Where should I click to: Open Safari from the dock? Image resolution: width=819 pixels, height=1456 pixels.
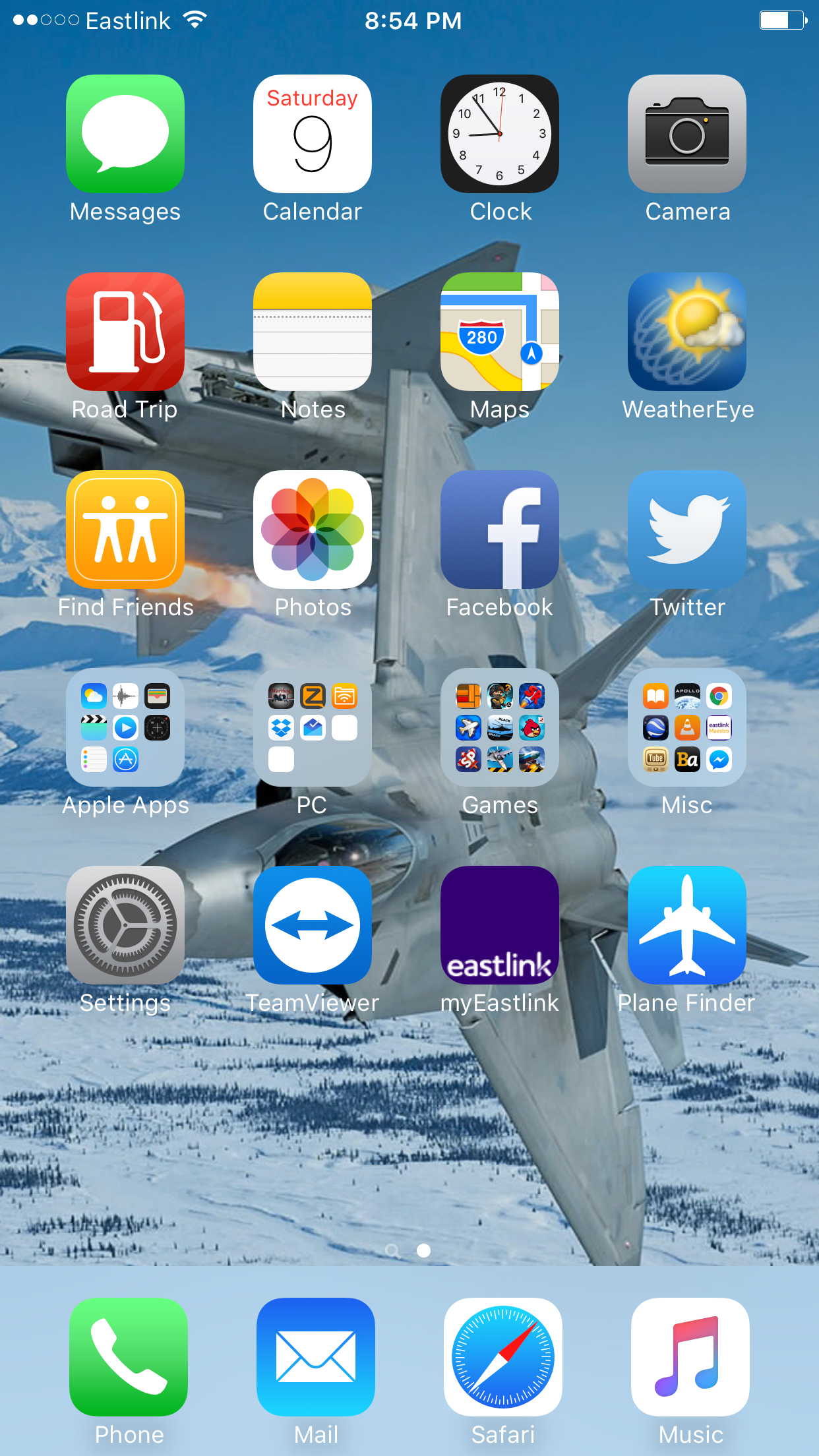pos(503,1357)
